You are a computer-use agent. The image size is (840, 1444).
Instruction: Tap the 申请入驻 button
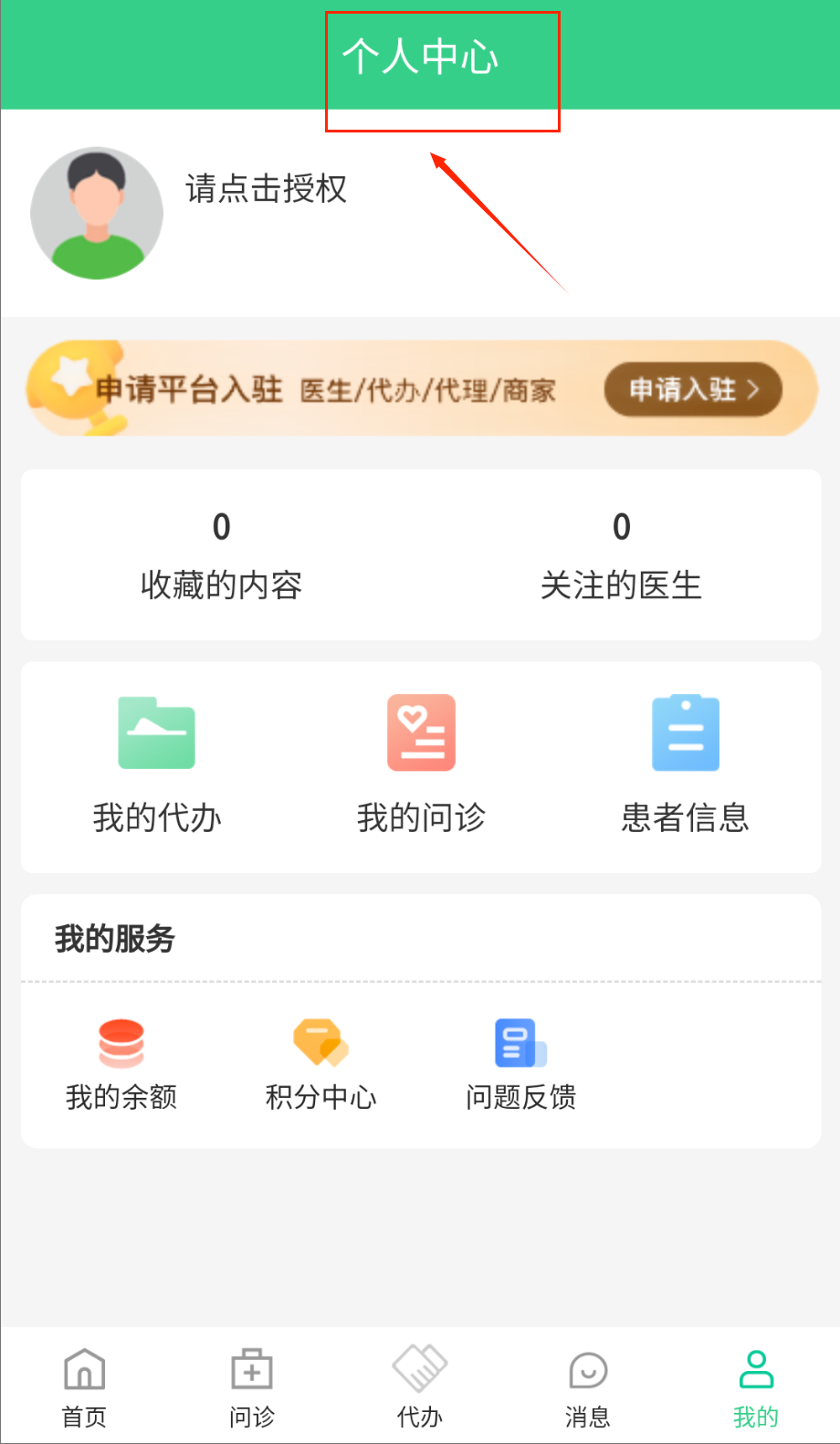coord(693,389)
